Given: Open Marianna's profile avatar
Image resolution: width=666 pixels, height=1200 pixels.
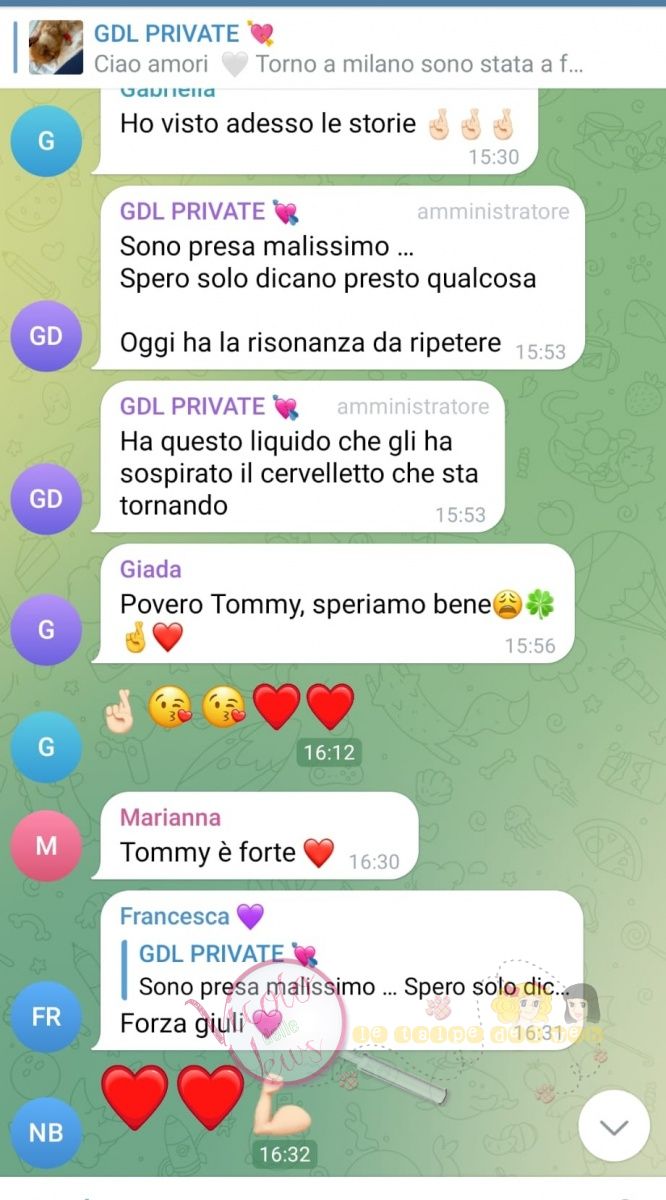Looking at the screenshot, I should [x=46, y=846].
